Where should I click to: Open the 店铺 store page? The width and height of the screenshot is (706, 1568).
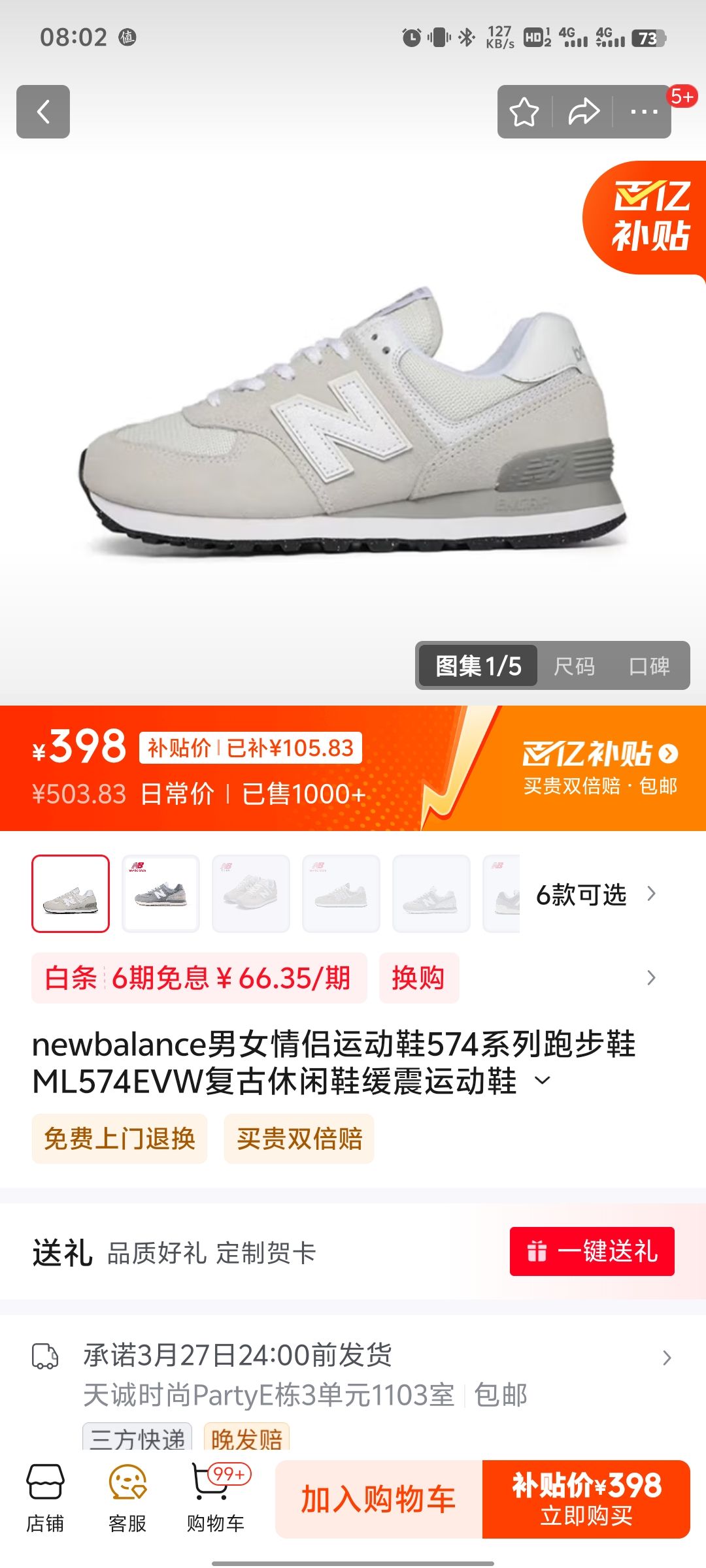click(x=45, y=1498)
